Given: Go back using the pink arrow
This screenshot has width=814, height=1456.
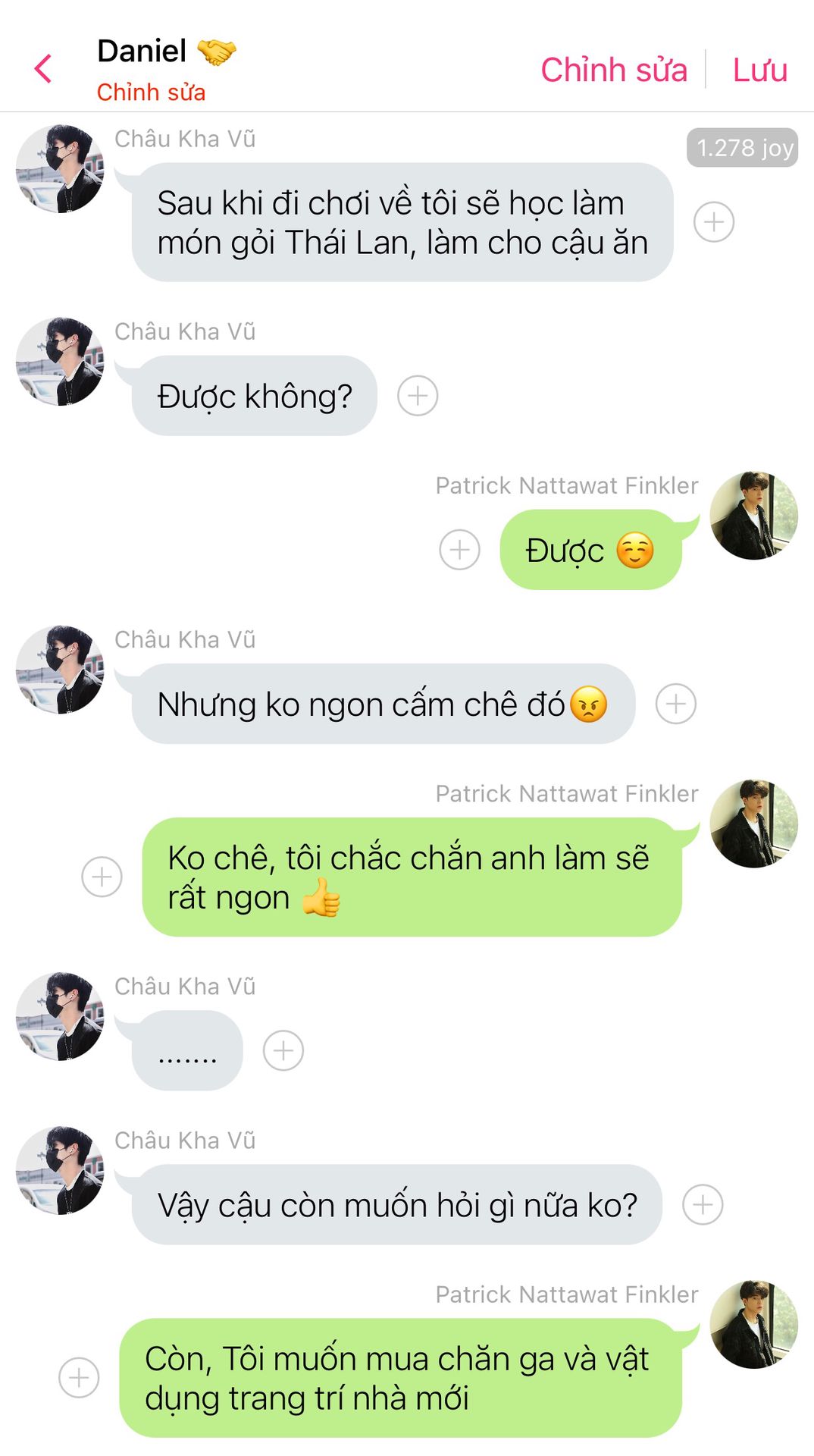Looking at the screenshot, I should (x=43, y=69).
